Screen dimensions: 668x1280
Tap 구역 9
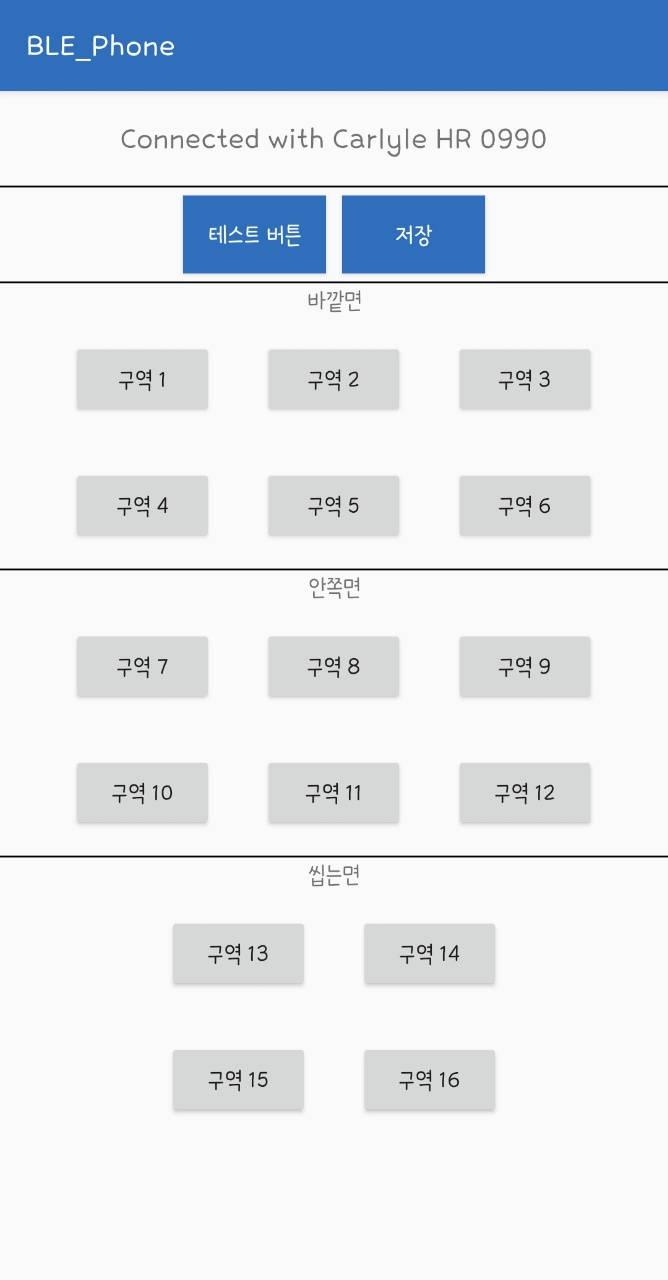click(525, 666)
